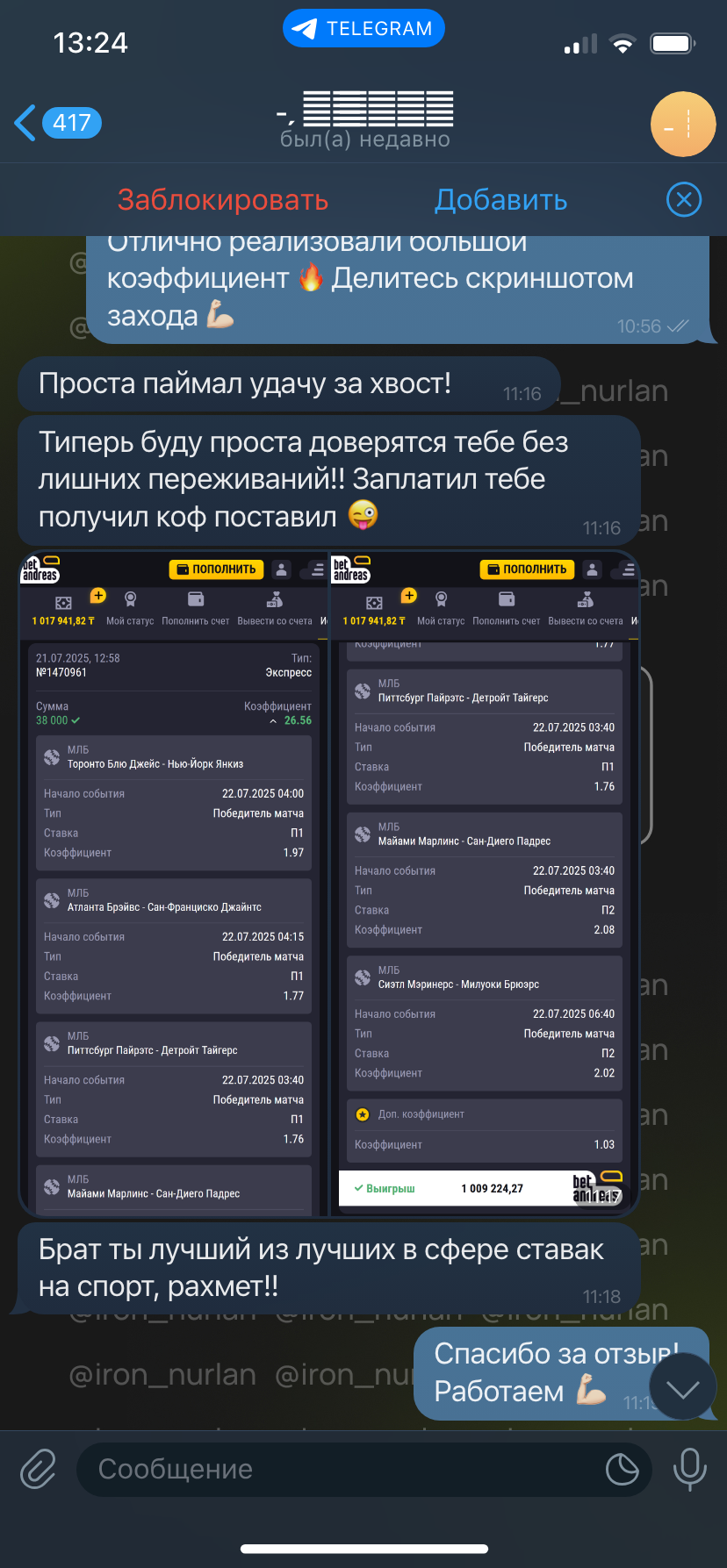This screenshot has height=1568, width=727.
Task: Attach a file with the paperclip icon
Action: point(39,1469)
